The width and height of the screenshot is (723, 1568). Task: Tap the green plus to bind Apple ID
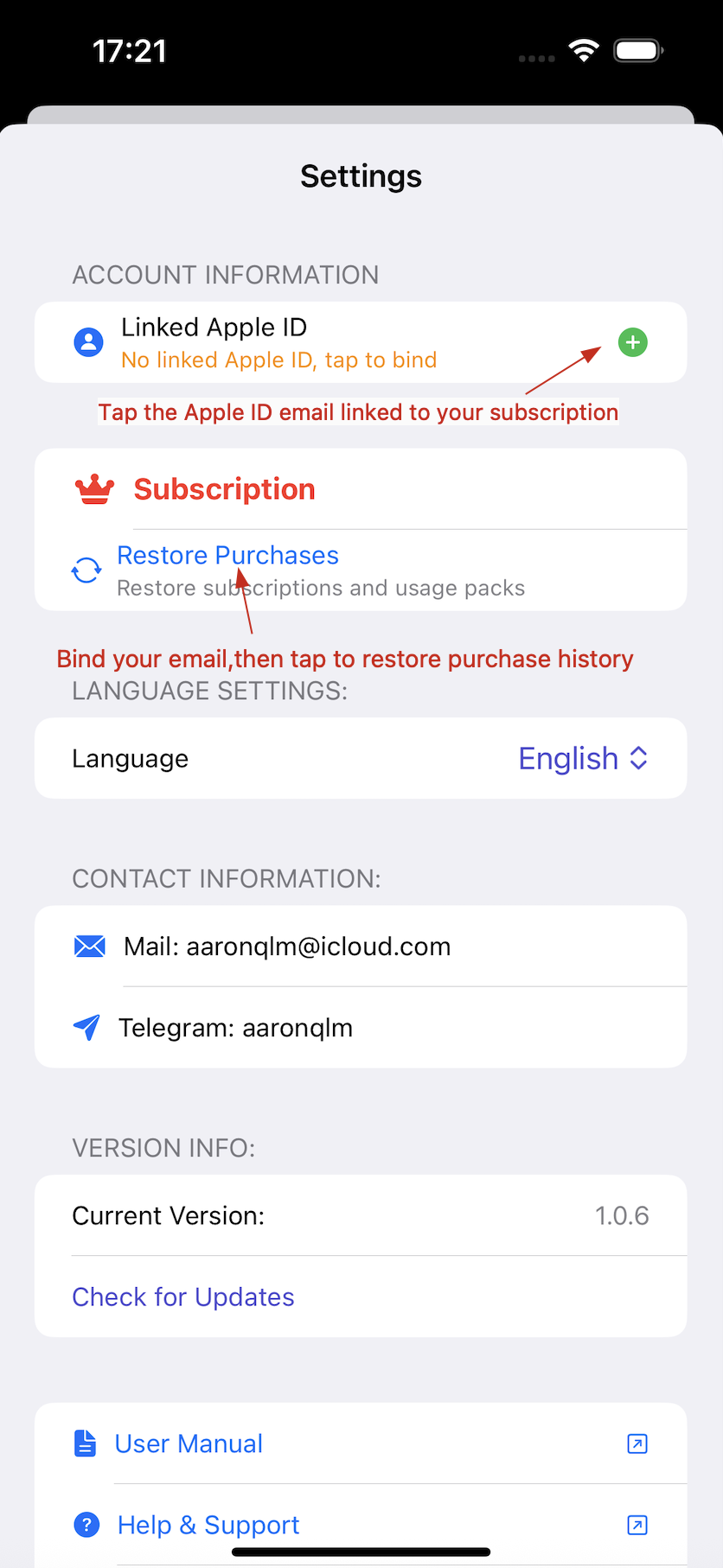tap(632, 342)
